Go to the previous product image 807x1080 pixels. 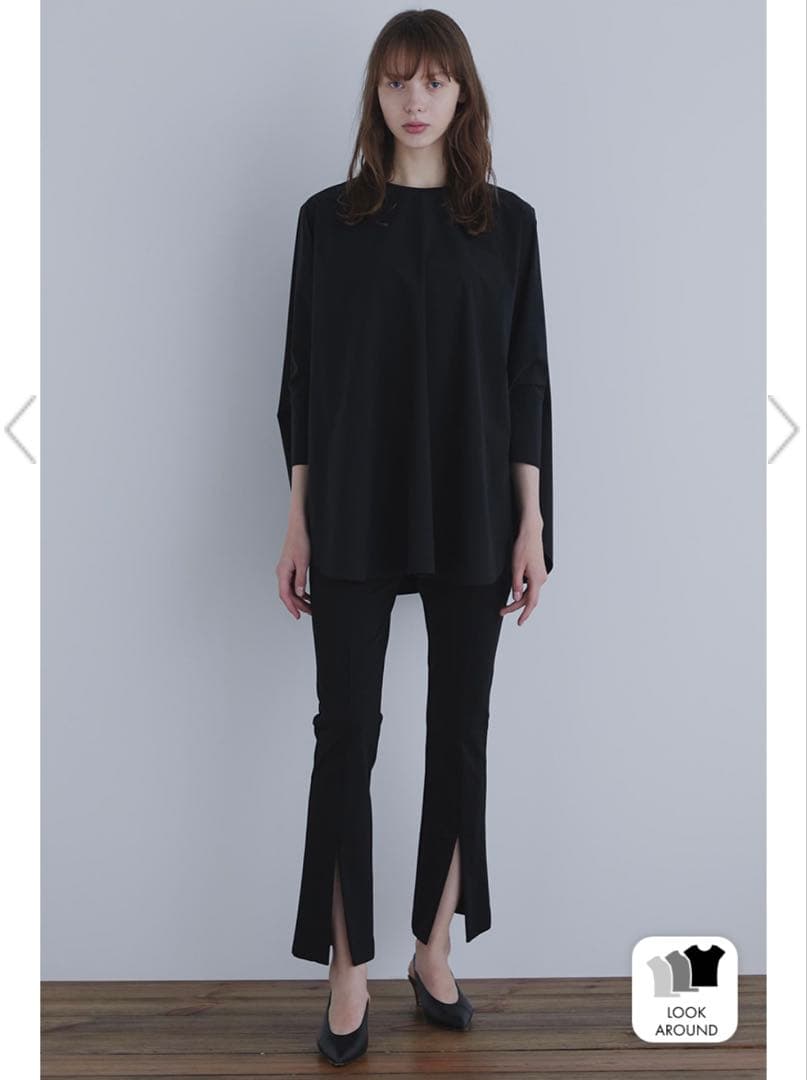pos(21,429)
